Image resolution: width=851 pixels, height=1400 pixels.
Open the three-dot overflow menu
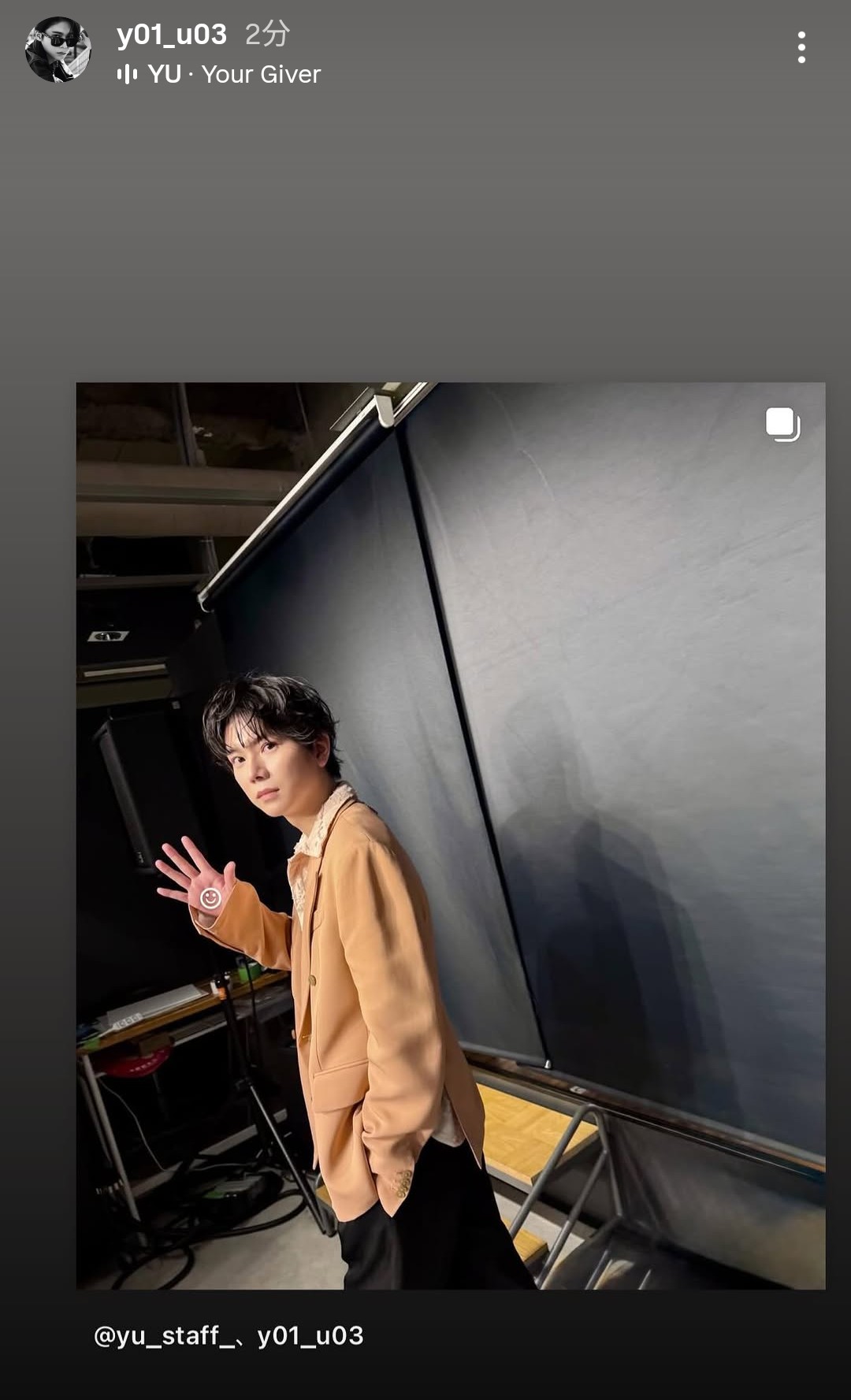[801, 48]
